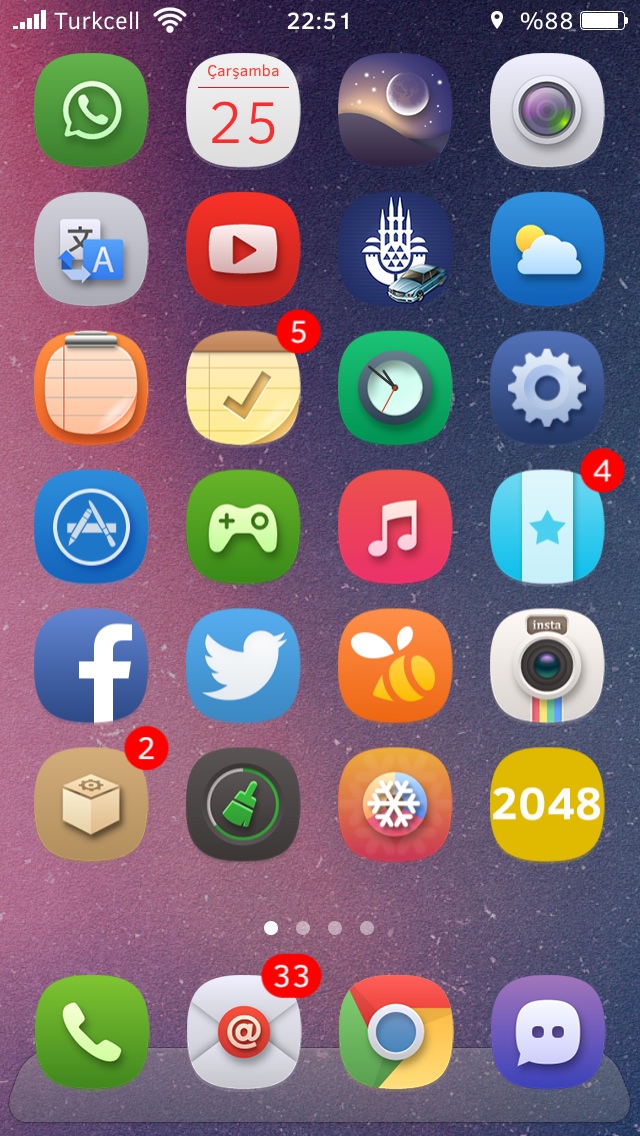Launch the YouTube app
Viewport: 640px width, 1136px height.
[243, 249]
